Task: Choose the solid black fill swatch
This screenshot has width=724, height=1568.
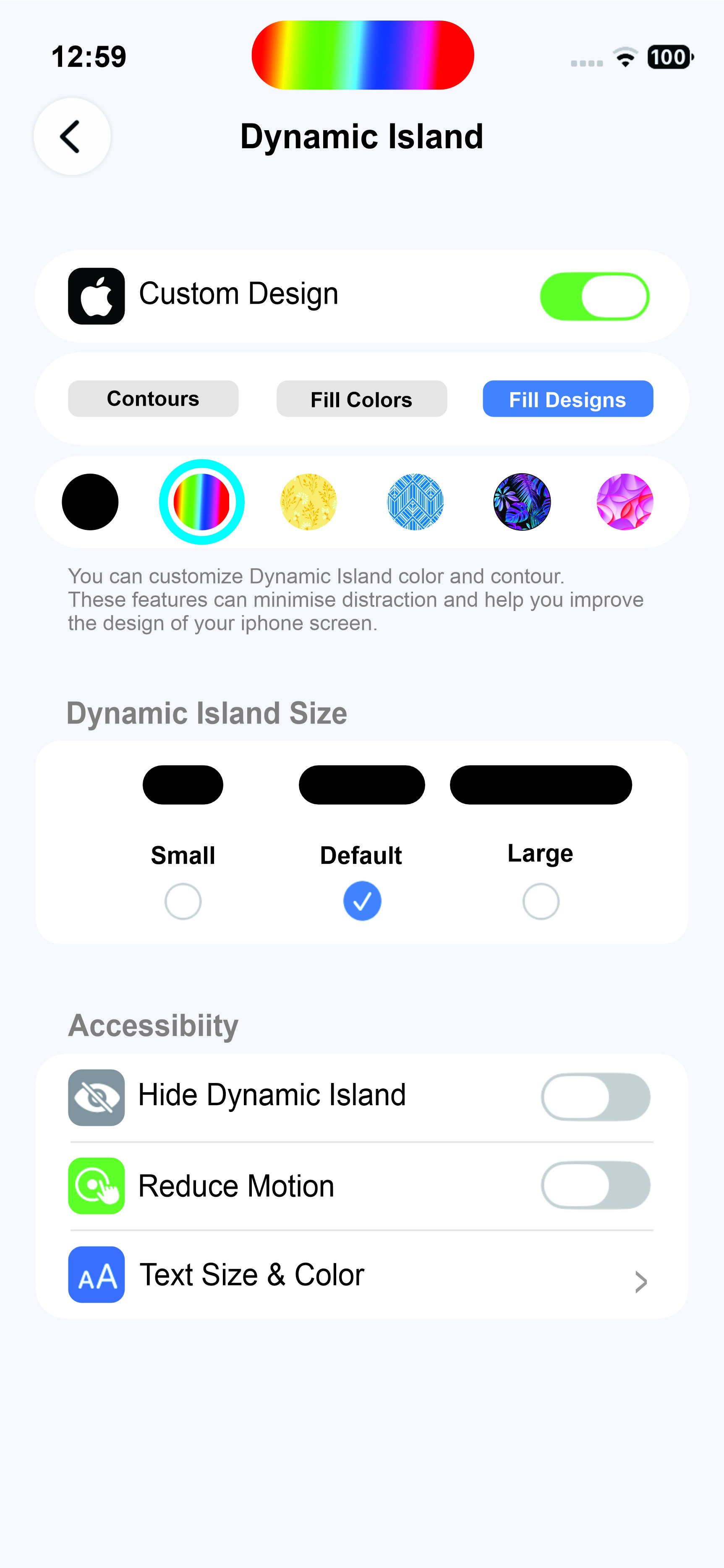Action: (90, 502)
